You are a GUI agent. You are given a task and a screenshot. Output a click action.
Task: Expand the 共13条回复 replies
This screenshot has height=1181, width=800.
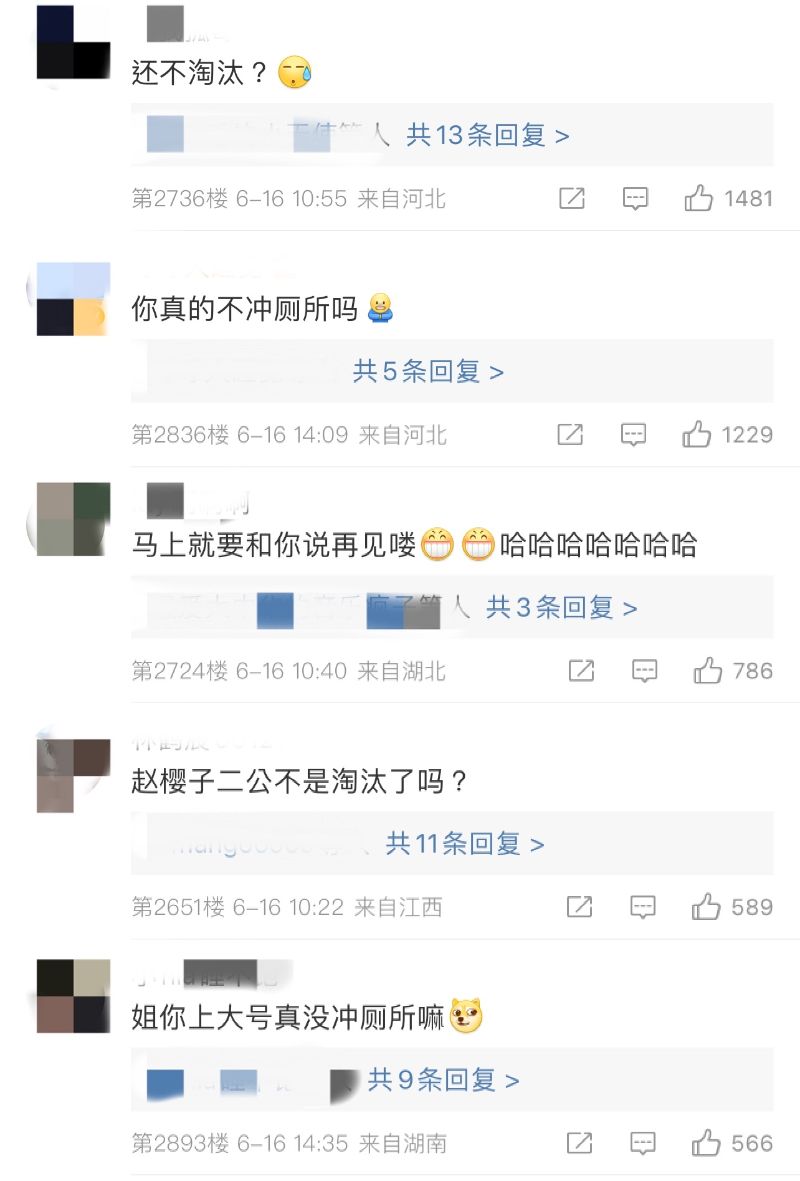487,136
